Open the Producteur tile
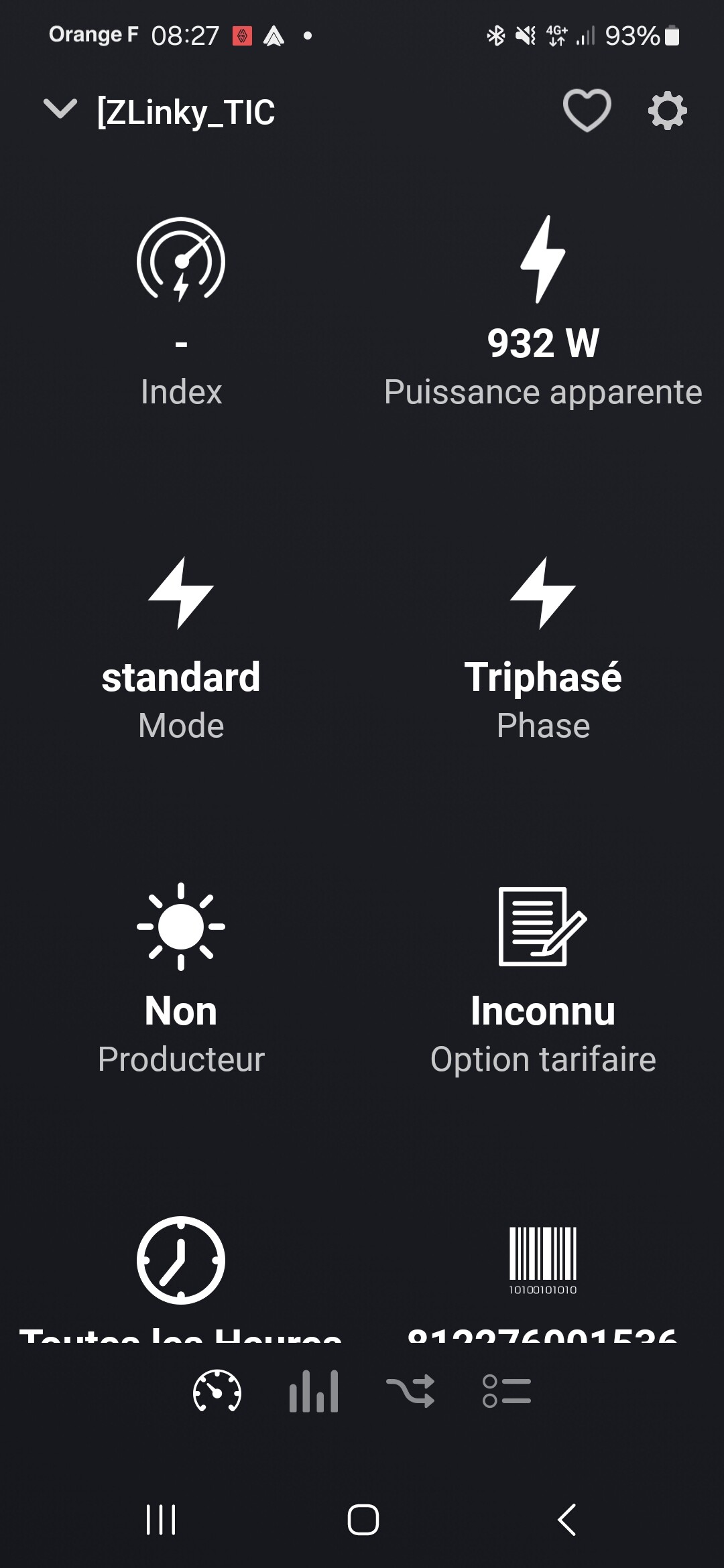This screenshot has width=724, height=1568. pos(181,978)
